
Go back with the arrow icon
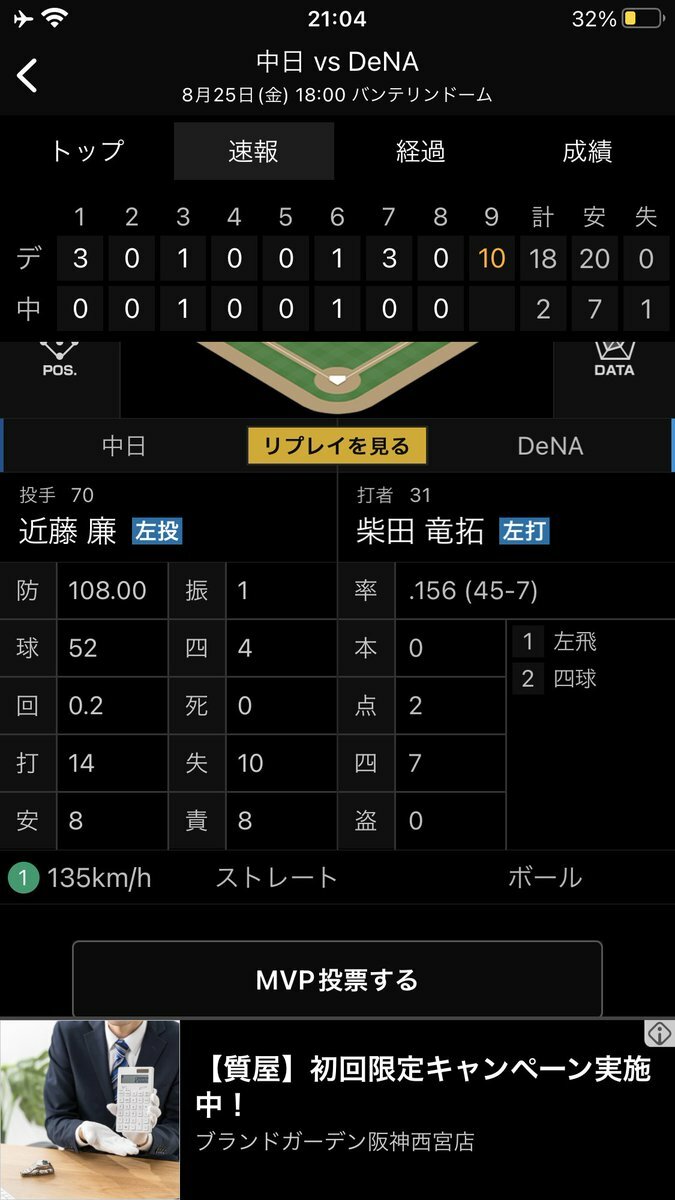[x=28, y=75]
